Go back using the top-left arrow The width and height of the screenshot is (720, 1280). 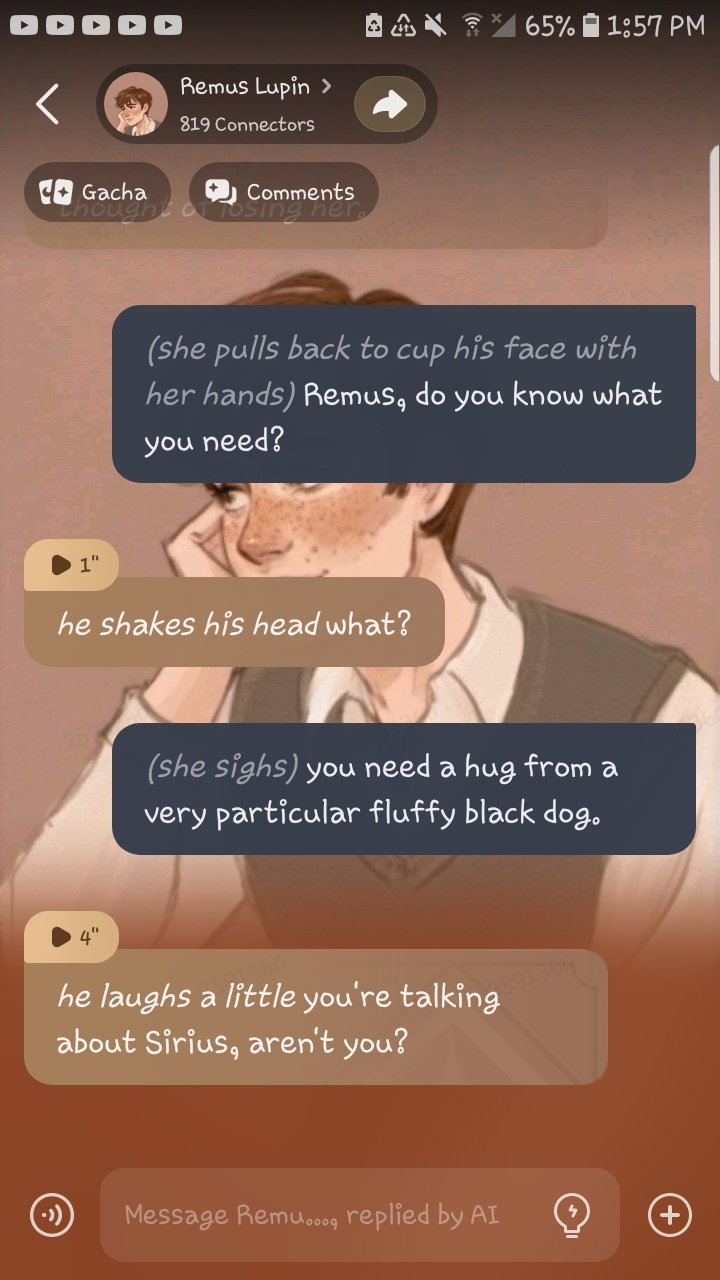click(47, 104)
